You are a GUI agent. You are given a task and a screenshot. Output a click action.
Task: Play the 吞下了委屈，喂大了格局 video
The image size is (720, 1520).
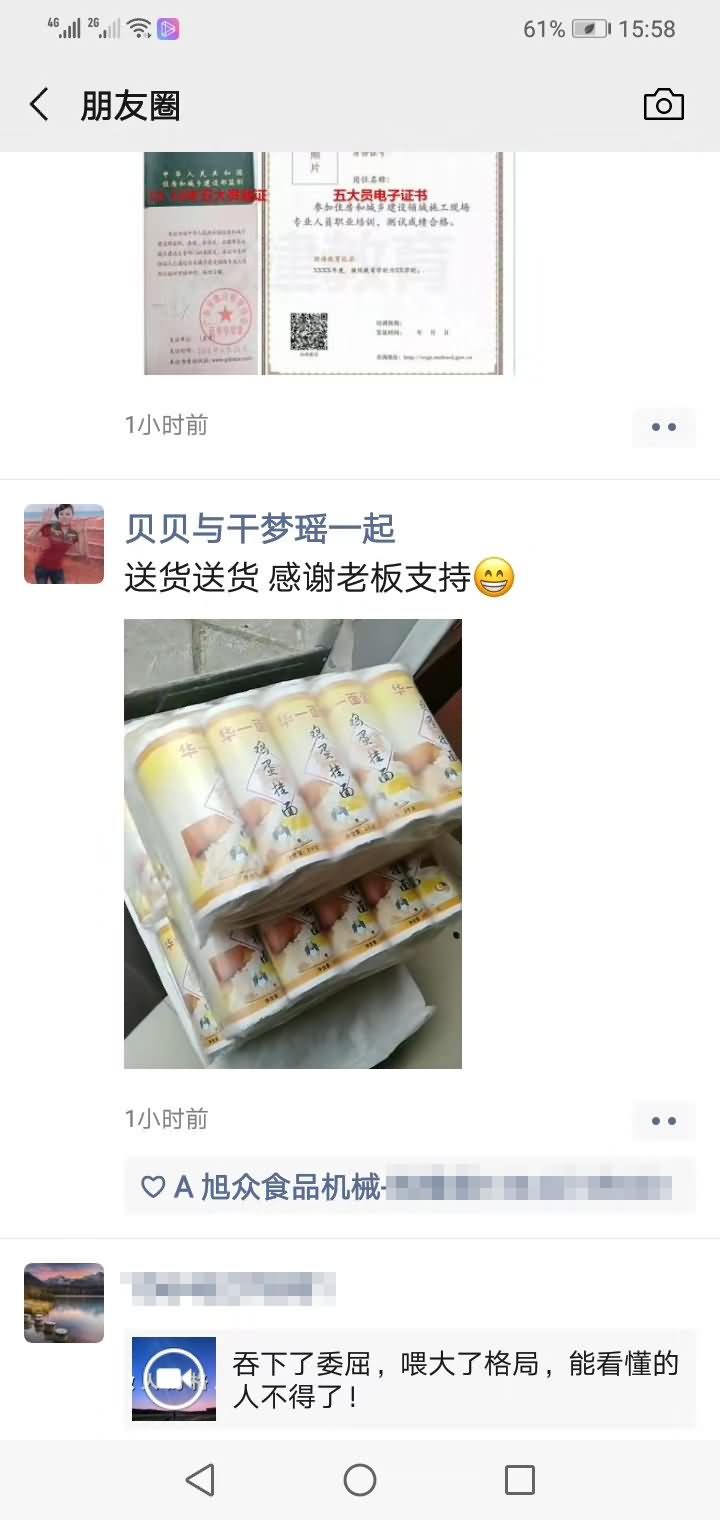174,1379
